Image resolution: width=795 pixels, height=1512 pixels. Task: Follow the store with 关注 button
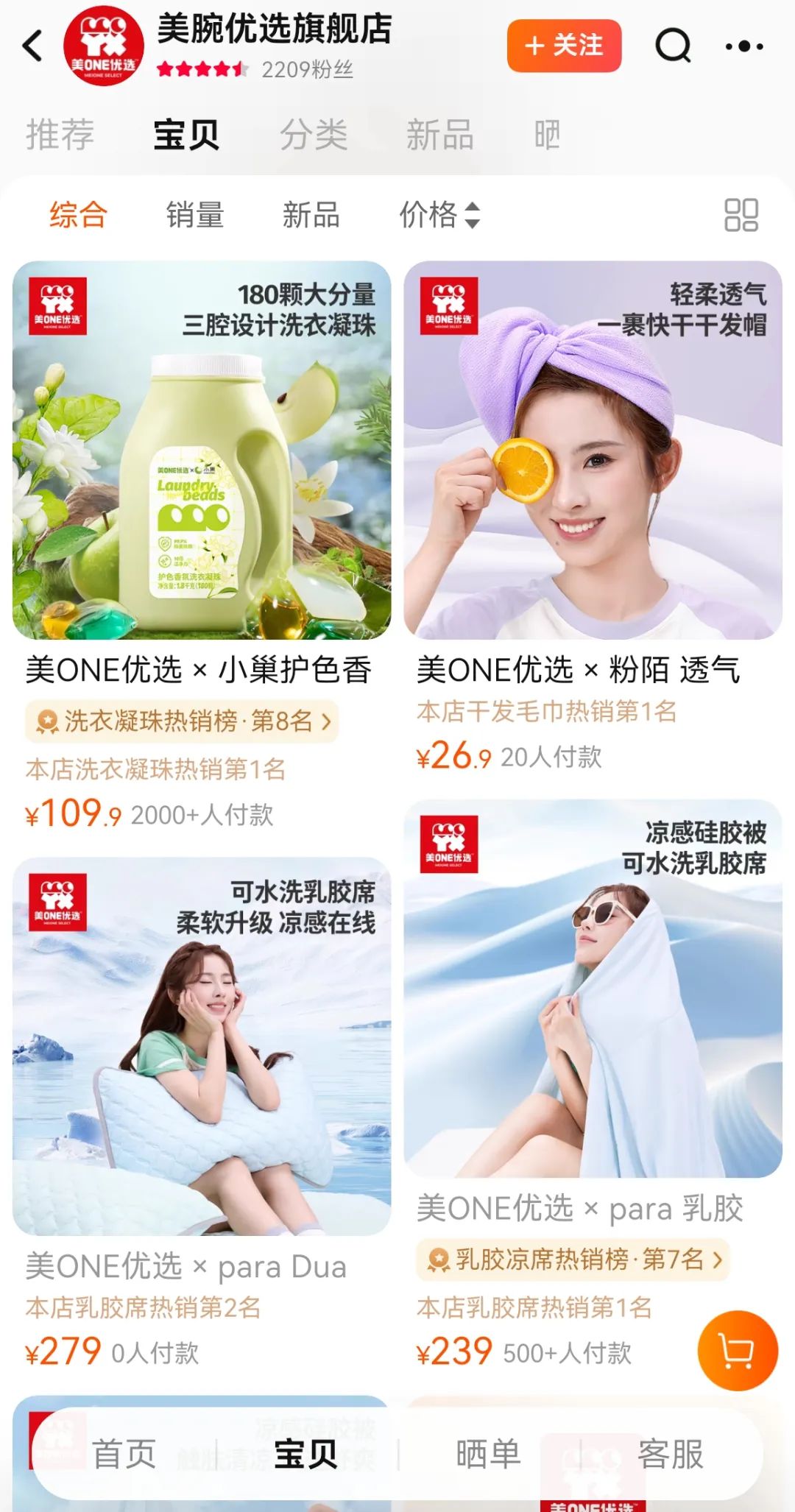(564, 46)
